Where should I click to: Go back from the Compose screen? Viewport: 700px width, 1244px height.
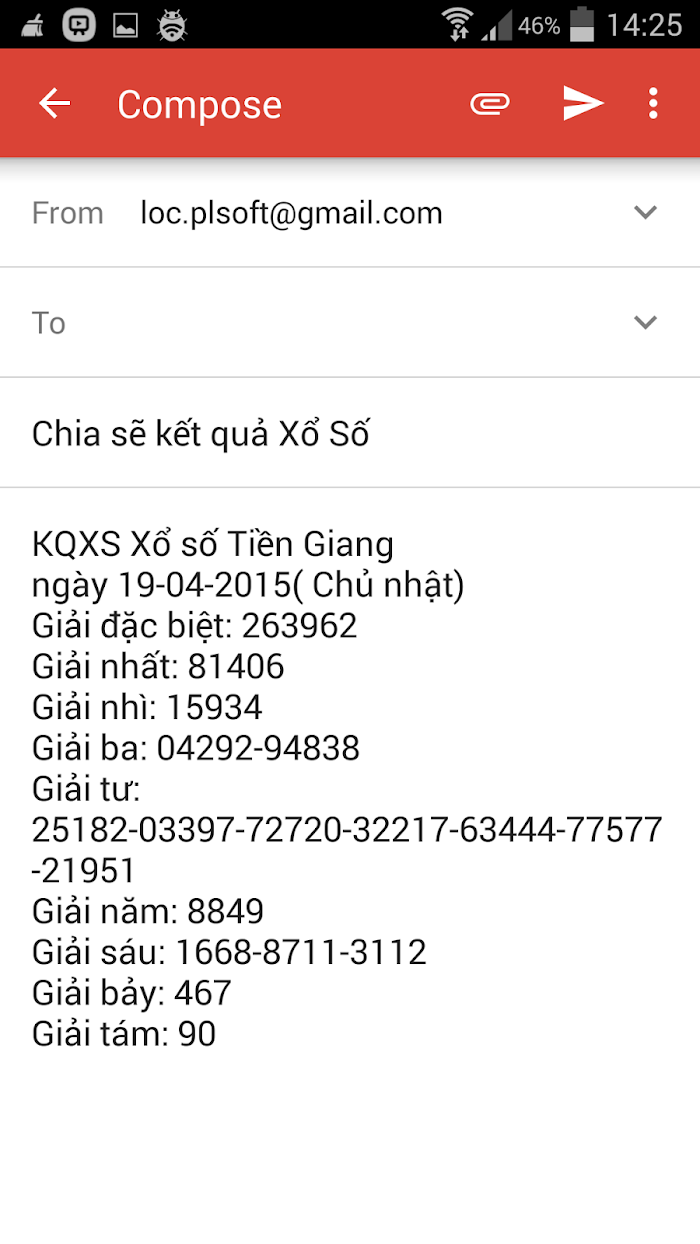point(54,103)
